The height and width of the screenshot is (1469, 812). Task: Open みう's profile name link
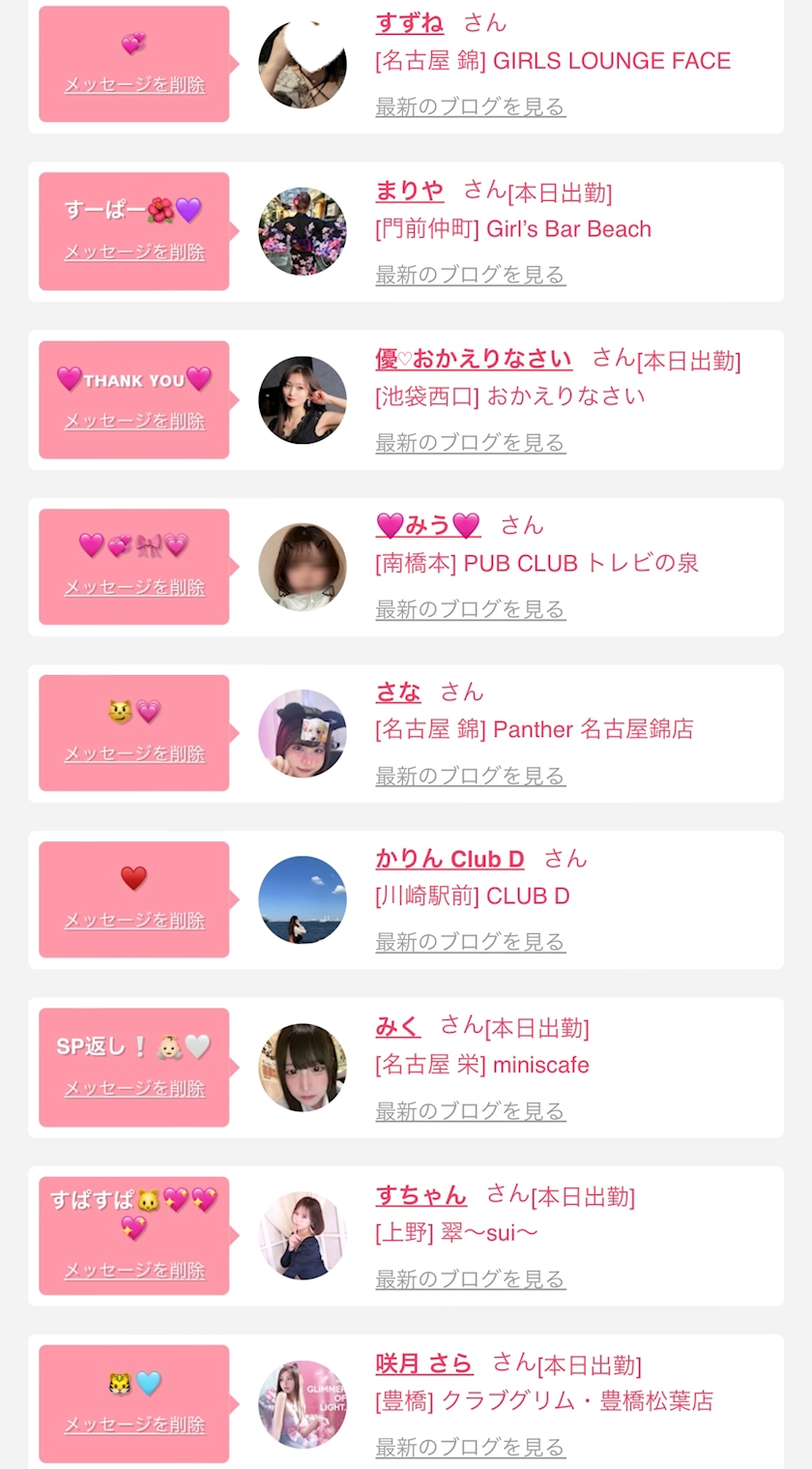coord(427,525)
